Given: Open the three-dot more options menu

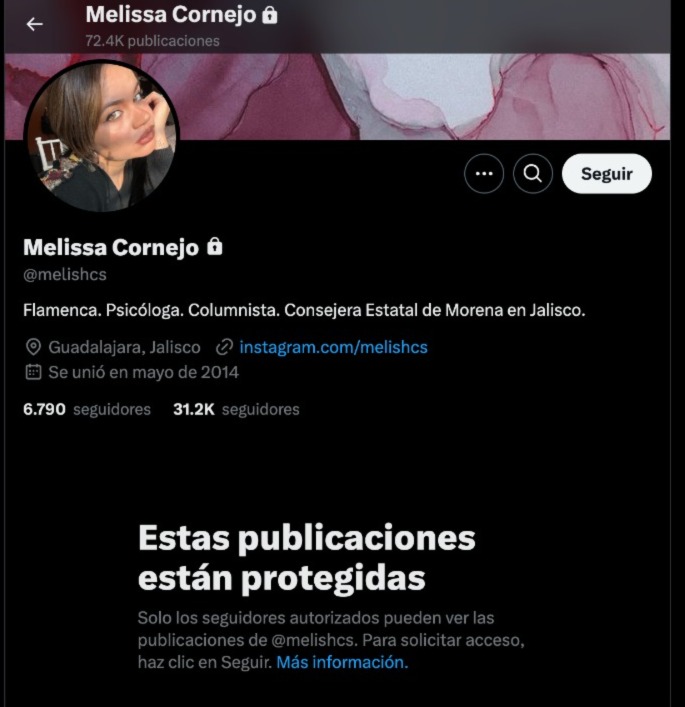Looking at the screenshot, I should 484,174.
